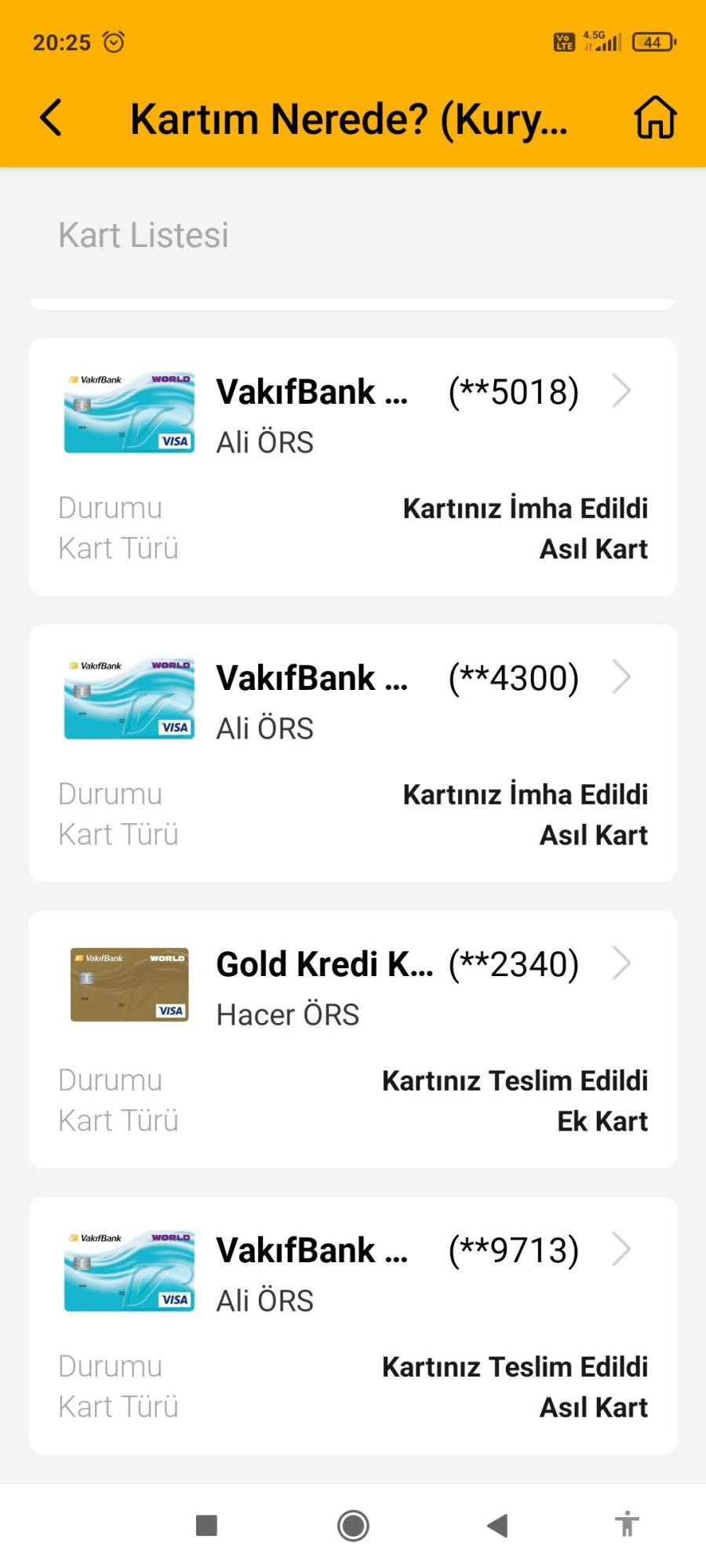Select the Kart Listesi section header
This screenshot has height=1568, width=706.
[143, 234]
